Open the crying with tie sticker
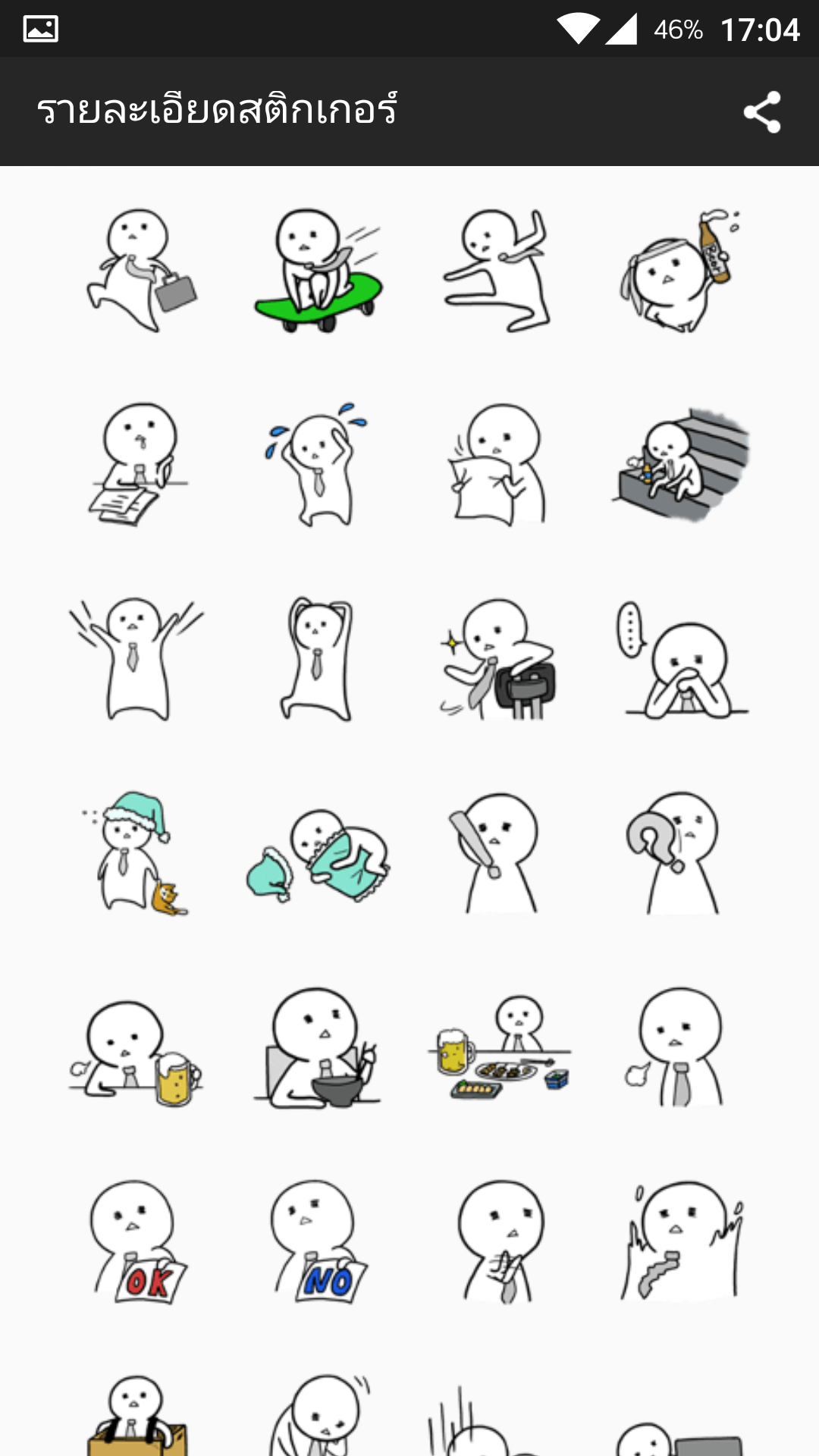 tap(318, 464)
